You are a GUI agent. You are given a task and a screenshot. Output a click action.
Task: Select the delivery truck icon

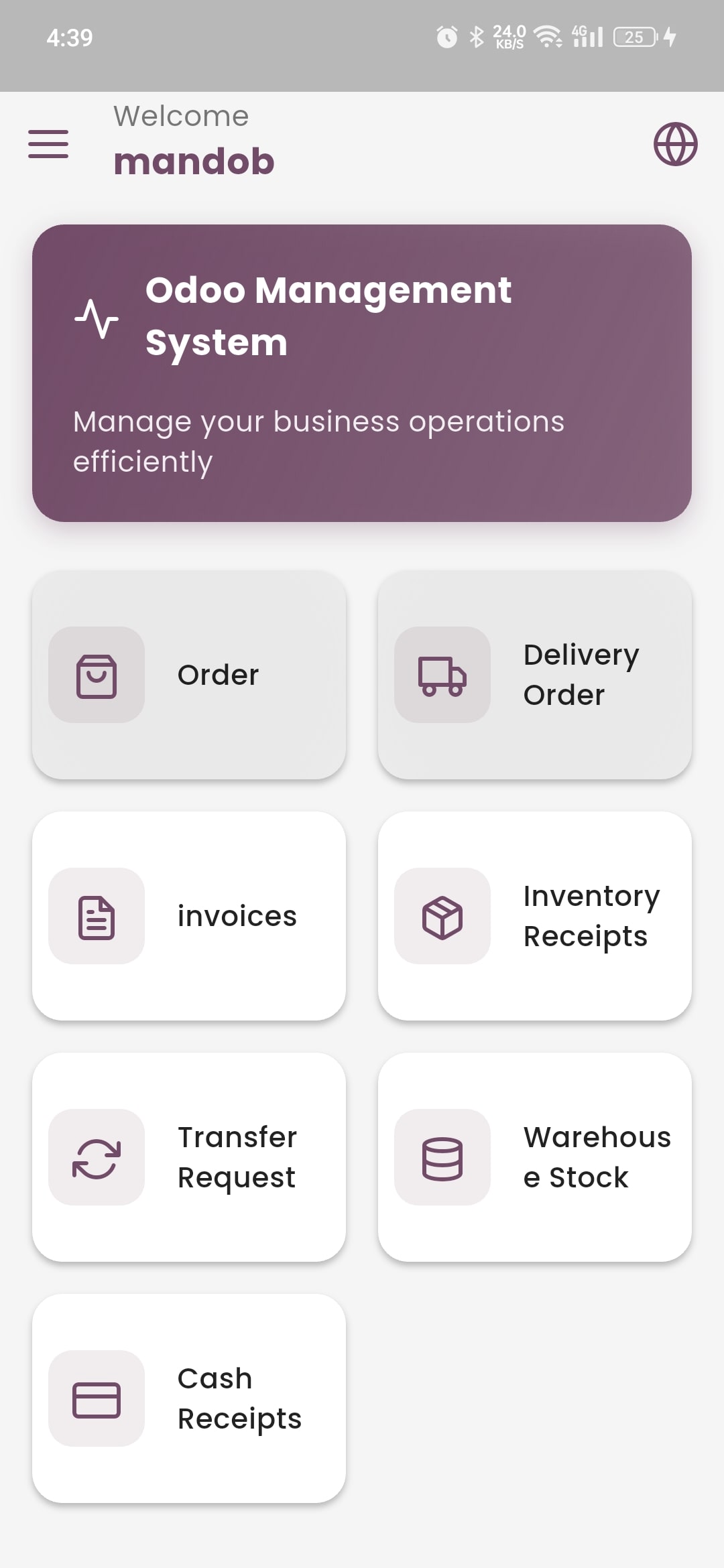point(442,677)
